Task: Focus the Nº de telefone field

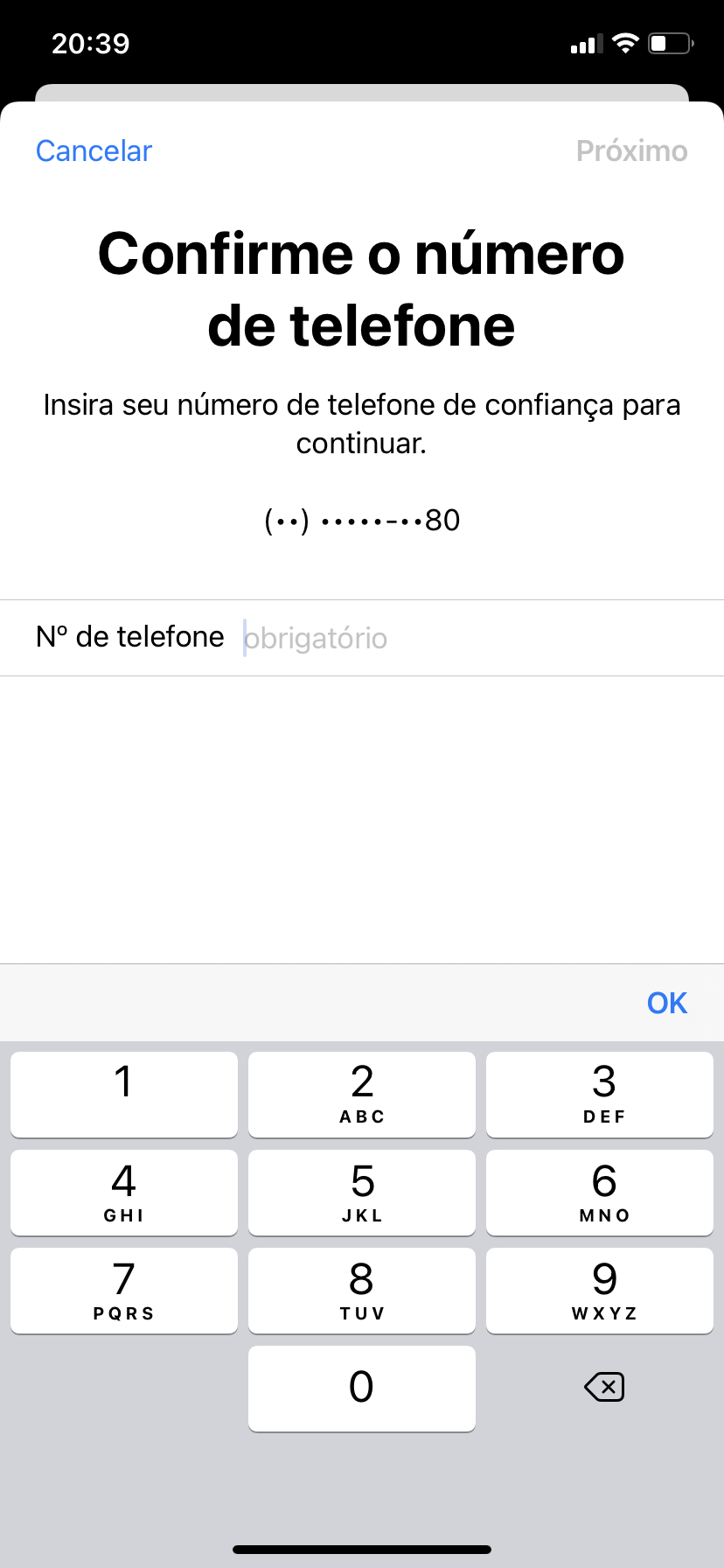Action: click(472, 638)
